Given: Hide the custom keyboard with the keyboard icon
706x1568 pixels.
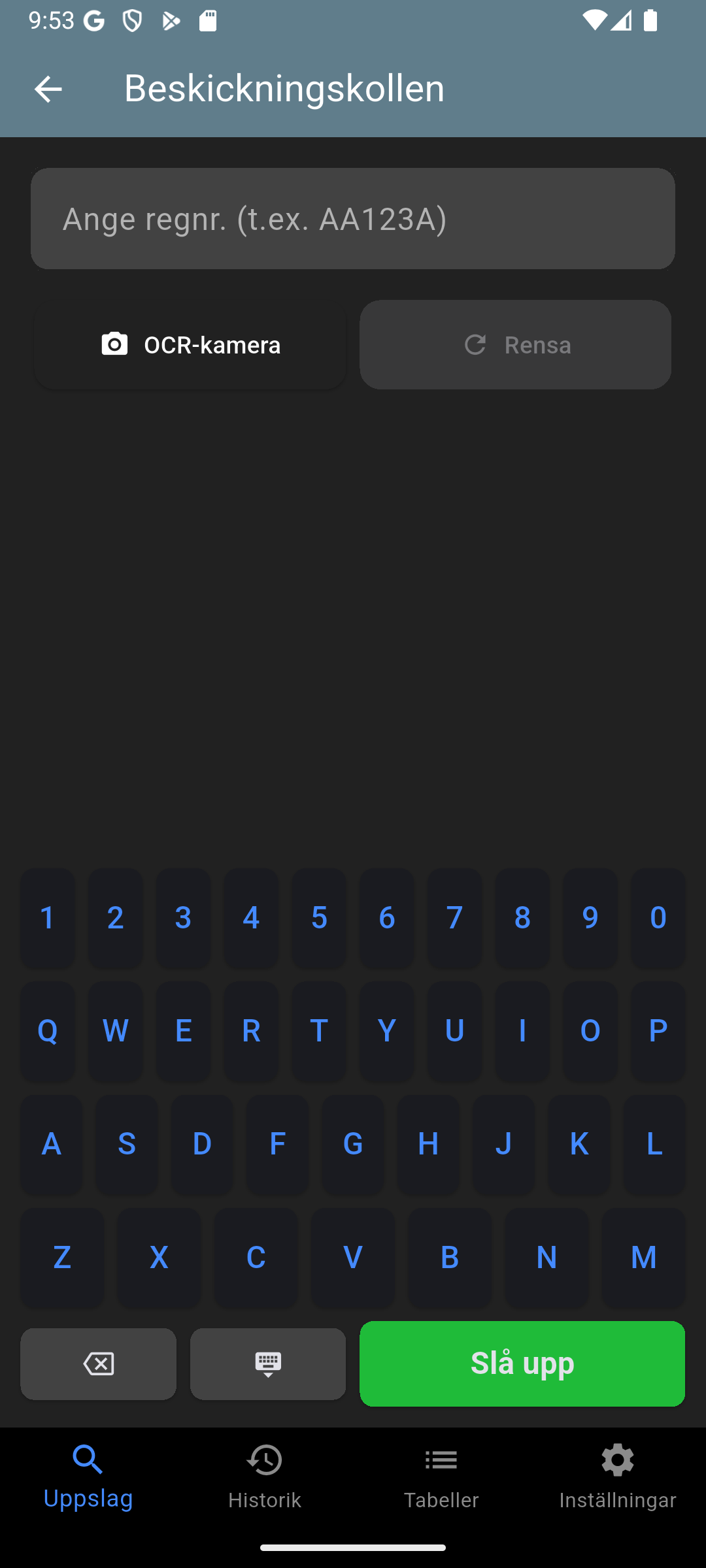Looking at the screenshot, I should tap(268, 1364).
